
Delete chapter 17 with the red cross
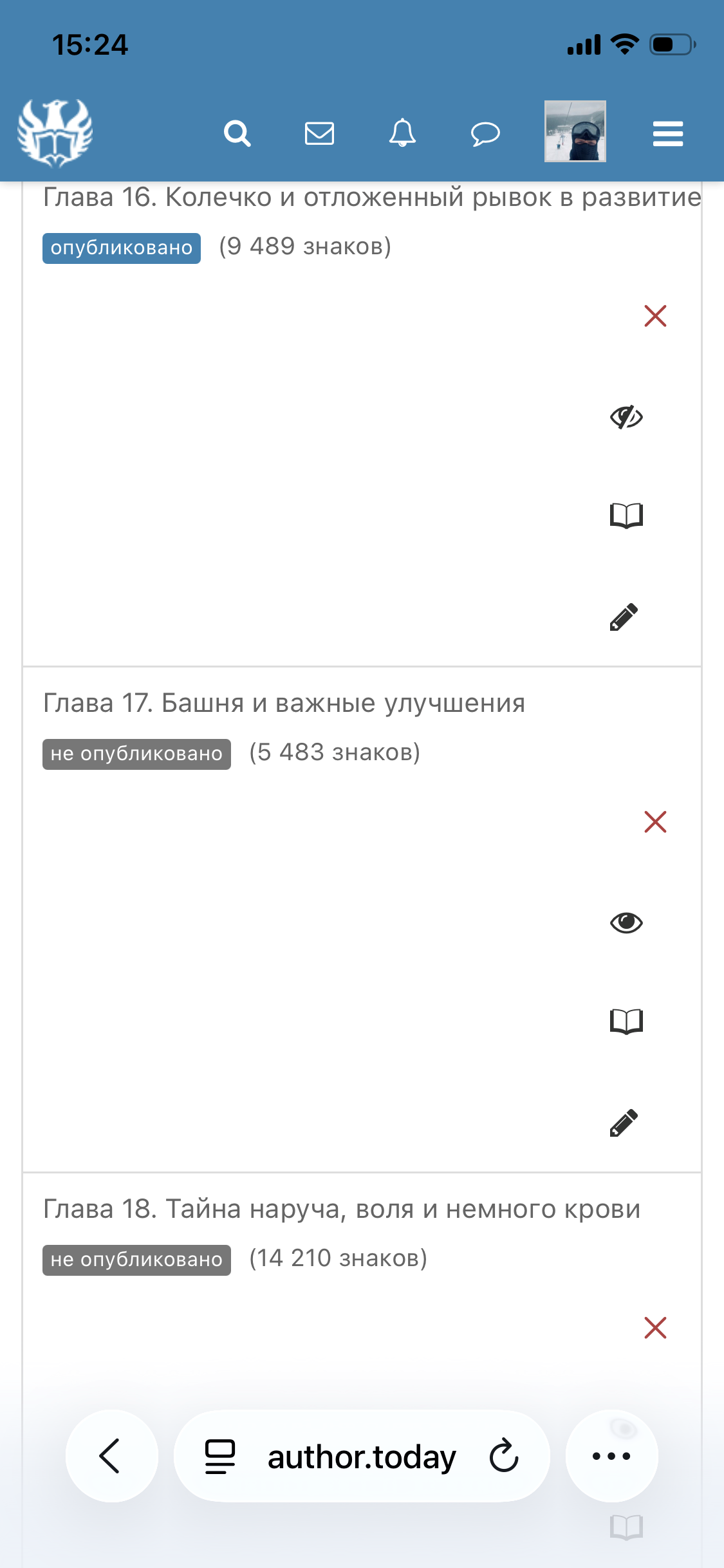655,822
